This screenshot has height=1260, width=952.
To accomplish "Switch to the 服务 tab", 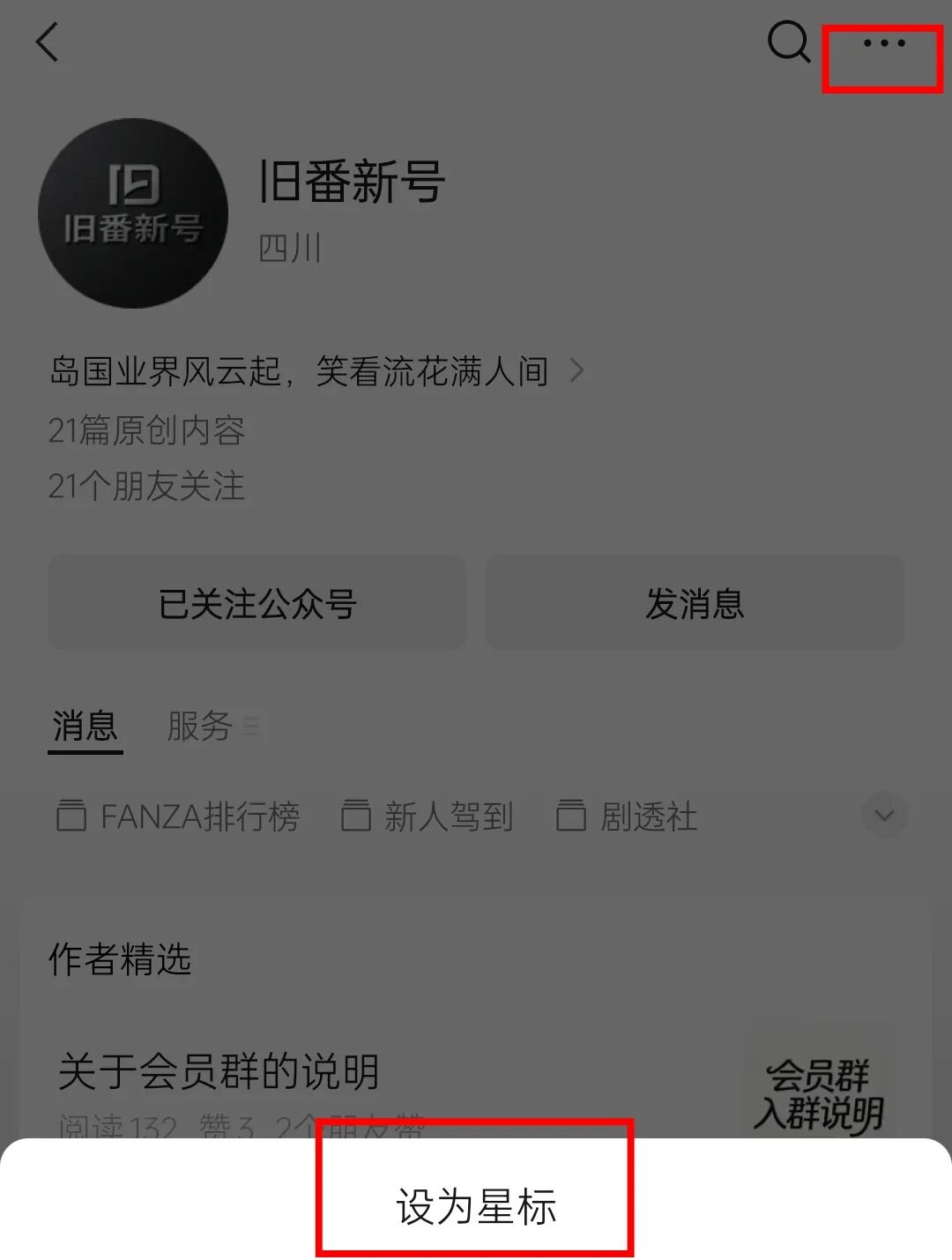I will (201, 727).
